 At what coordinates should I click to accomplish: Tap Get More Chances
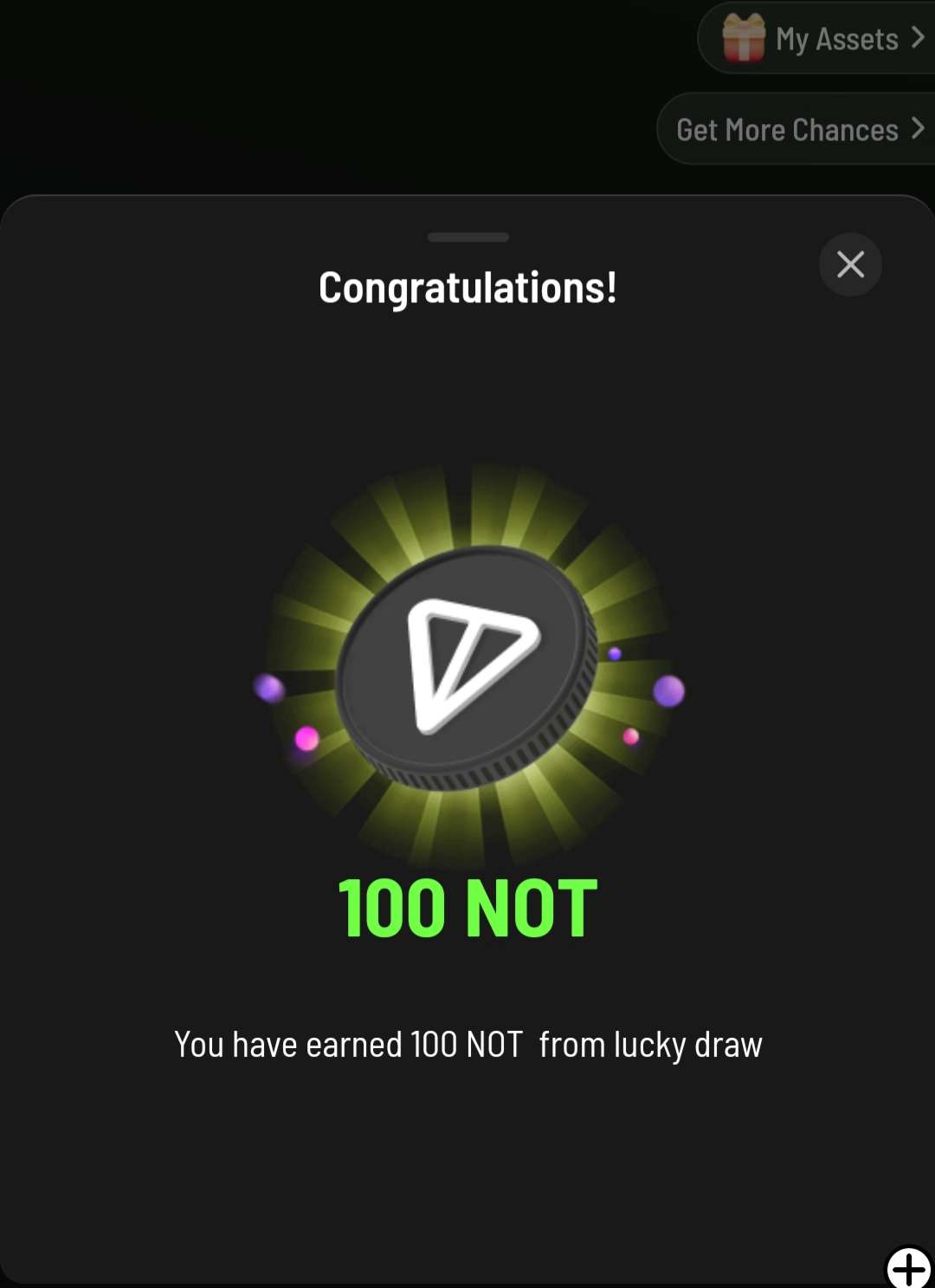click(798, 130)
